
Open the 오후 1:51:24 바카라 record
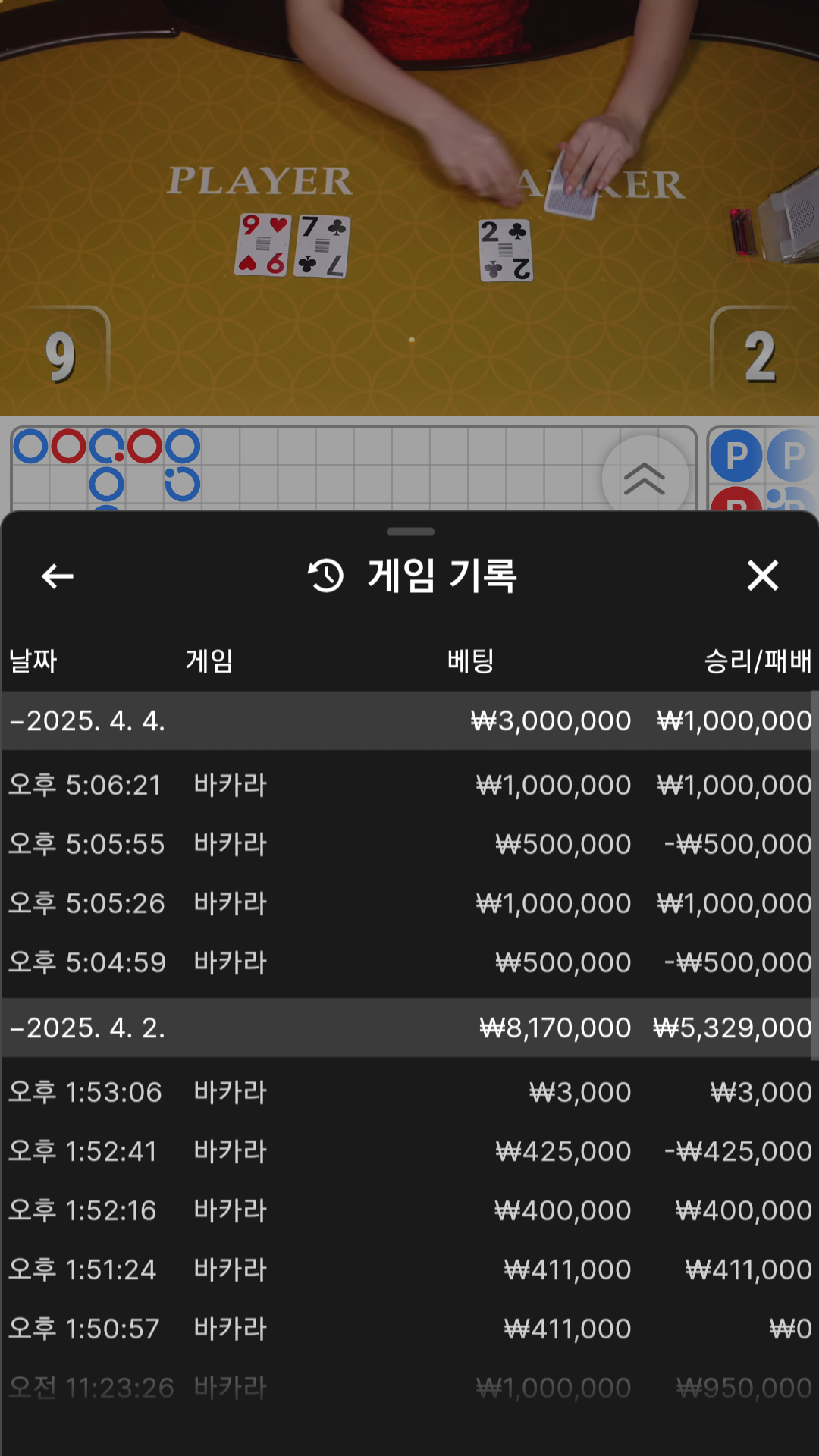tap(409, 1269)
